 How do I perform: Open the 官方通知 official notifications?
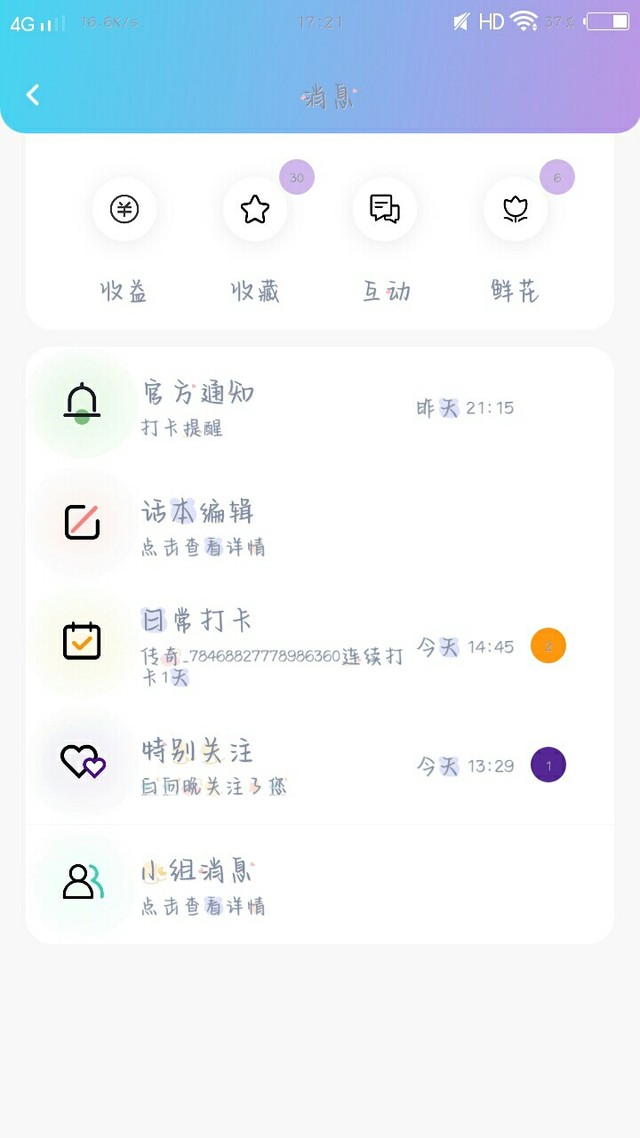319,407
